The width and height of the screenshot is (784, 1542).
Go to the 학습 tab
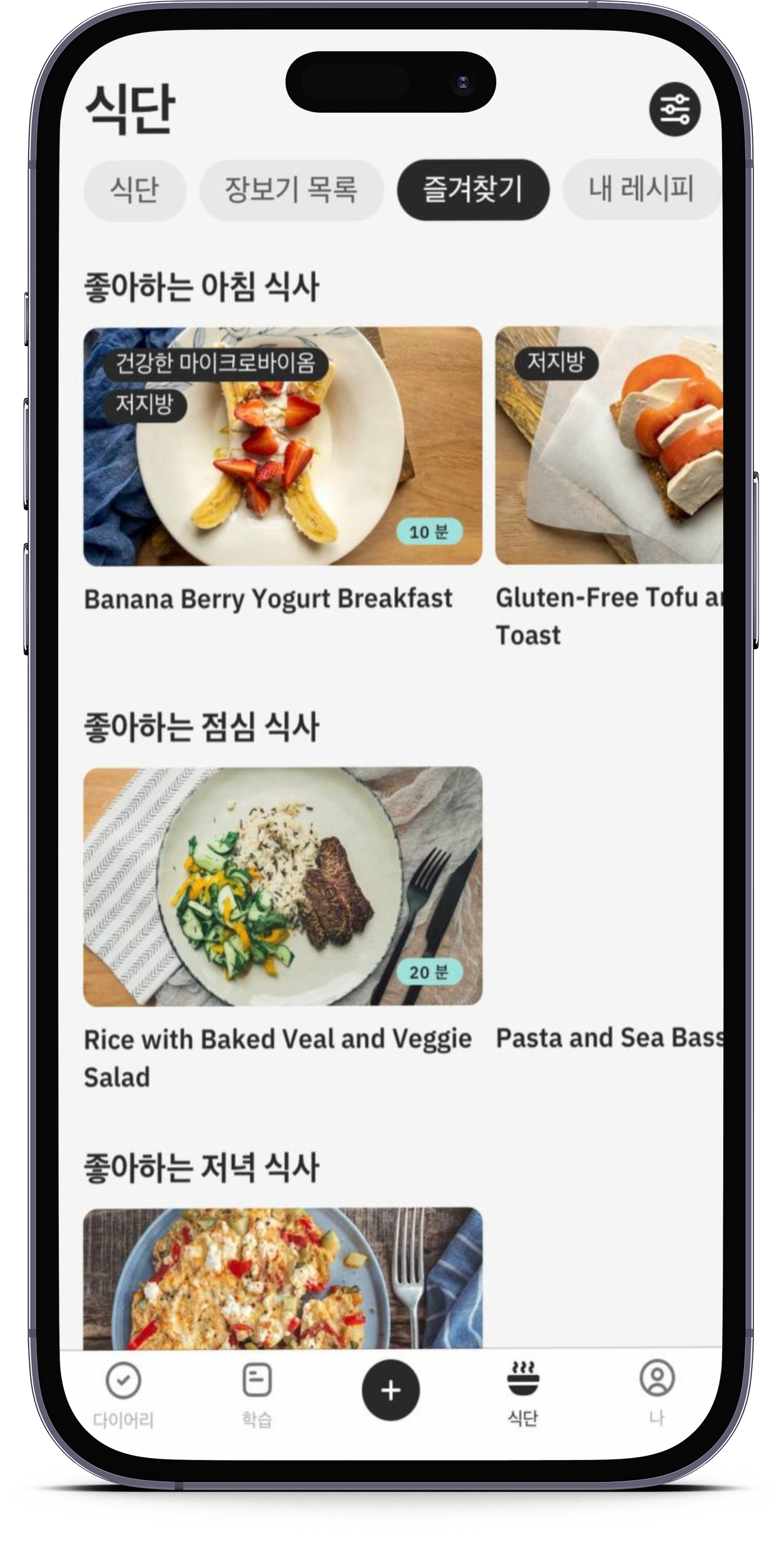click(x=257, y=1394)
